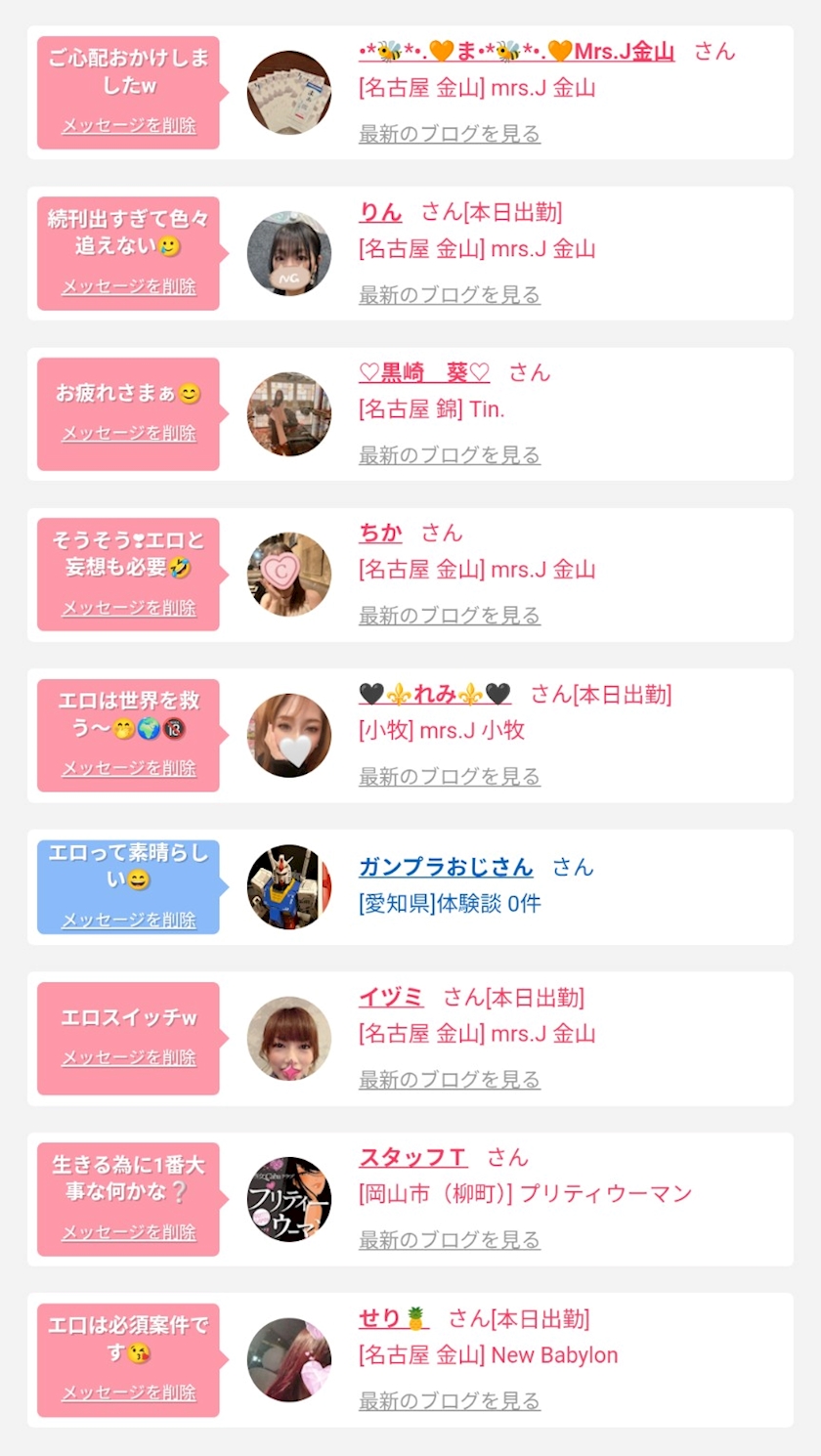The height and width of the screenshot is (1456, 821).
Task: Open りん's profile link
Action: pos(380,212)
